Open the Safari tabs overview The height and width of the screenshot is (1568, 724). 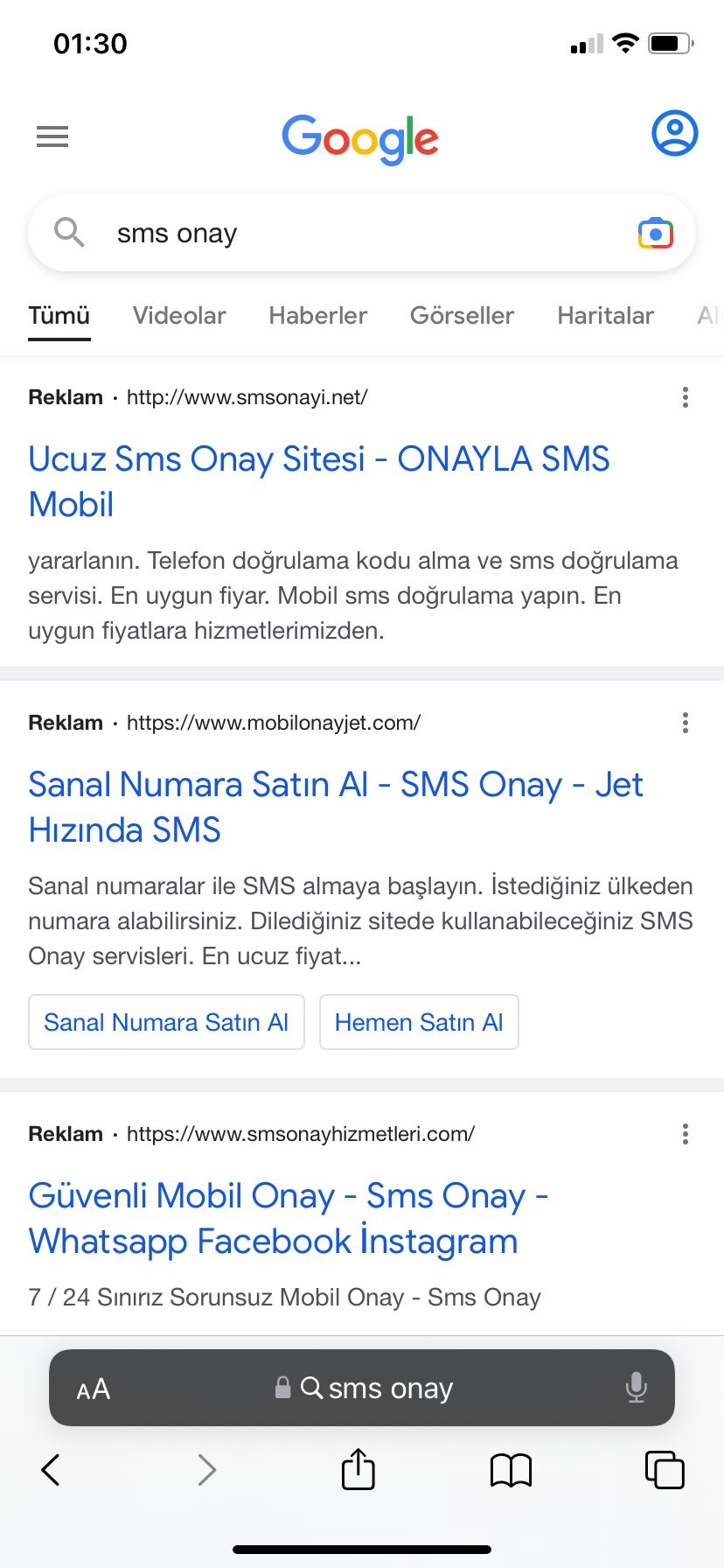coord(665,1469)
